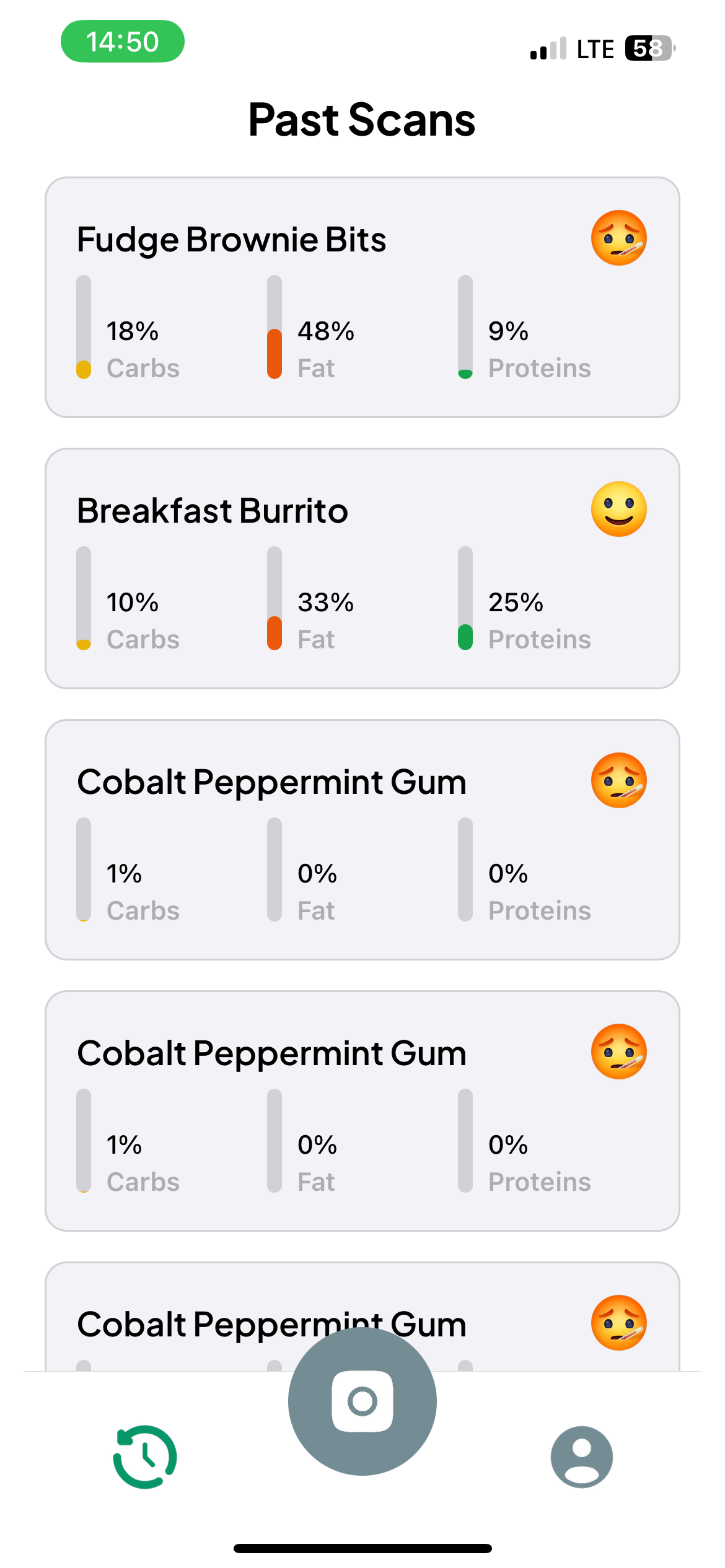Viewport: 725px width, 1568px height.
Task: Click the sick emoji on second Cobalt Peppermint Gum
Action: pos(618,1051)
